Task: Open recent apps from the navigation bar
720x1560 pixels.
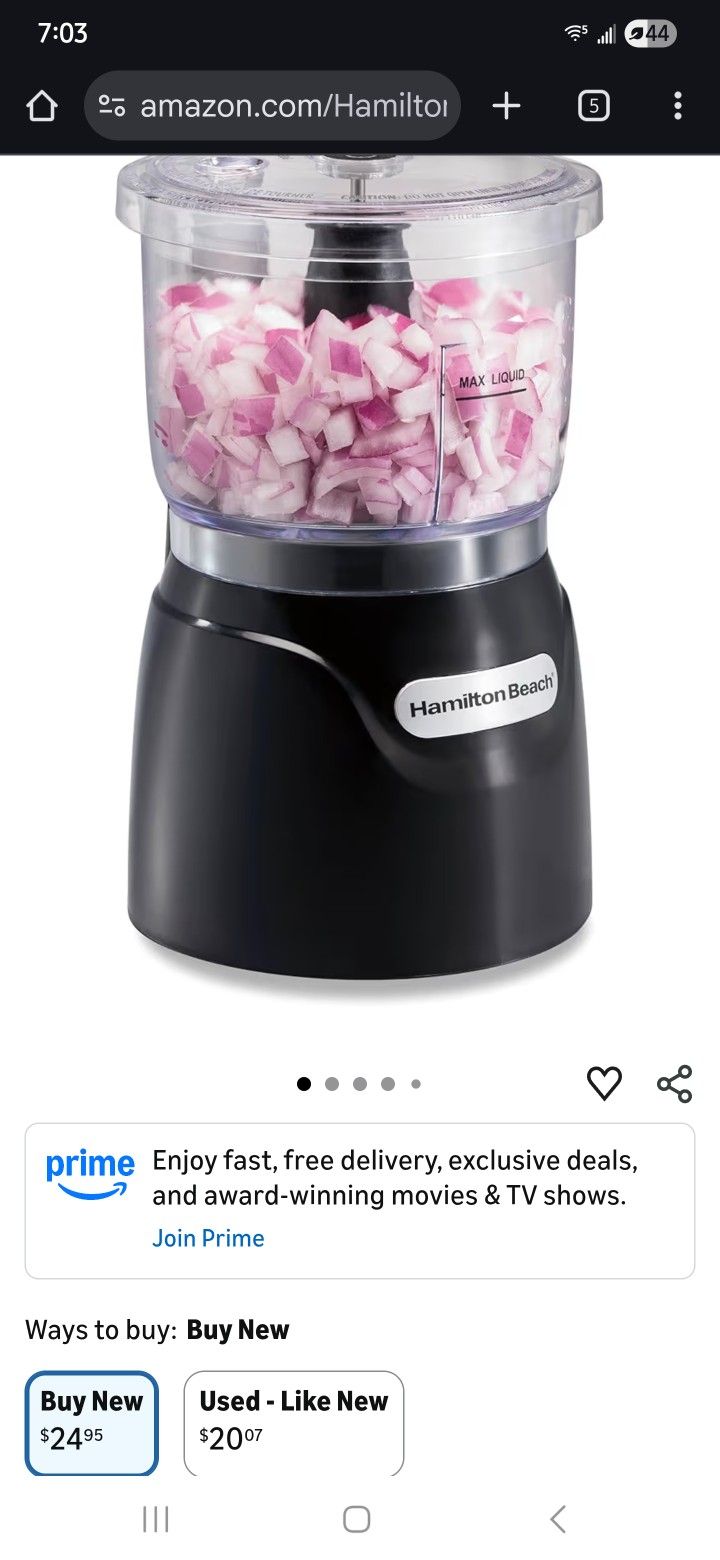Action: (x=155, y=1519)
